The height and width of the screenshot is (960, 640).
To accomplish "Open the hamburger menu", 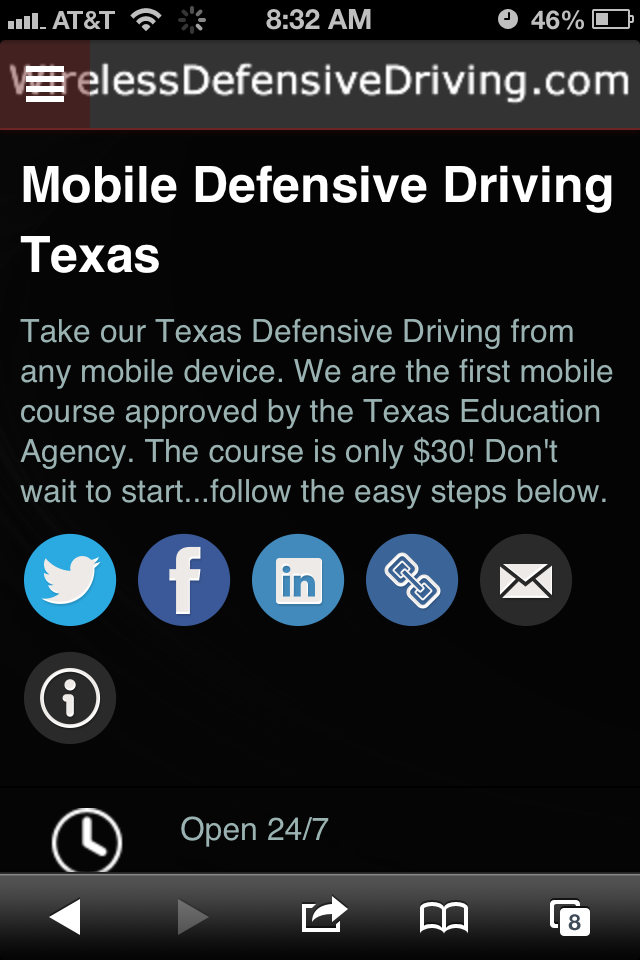I will 44,84.
